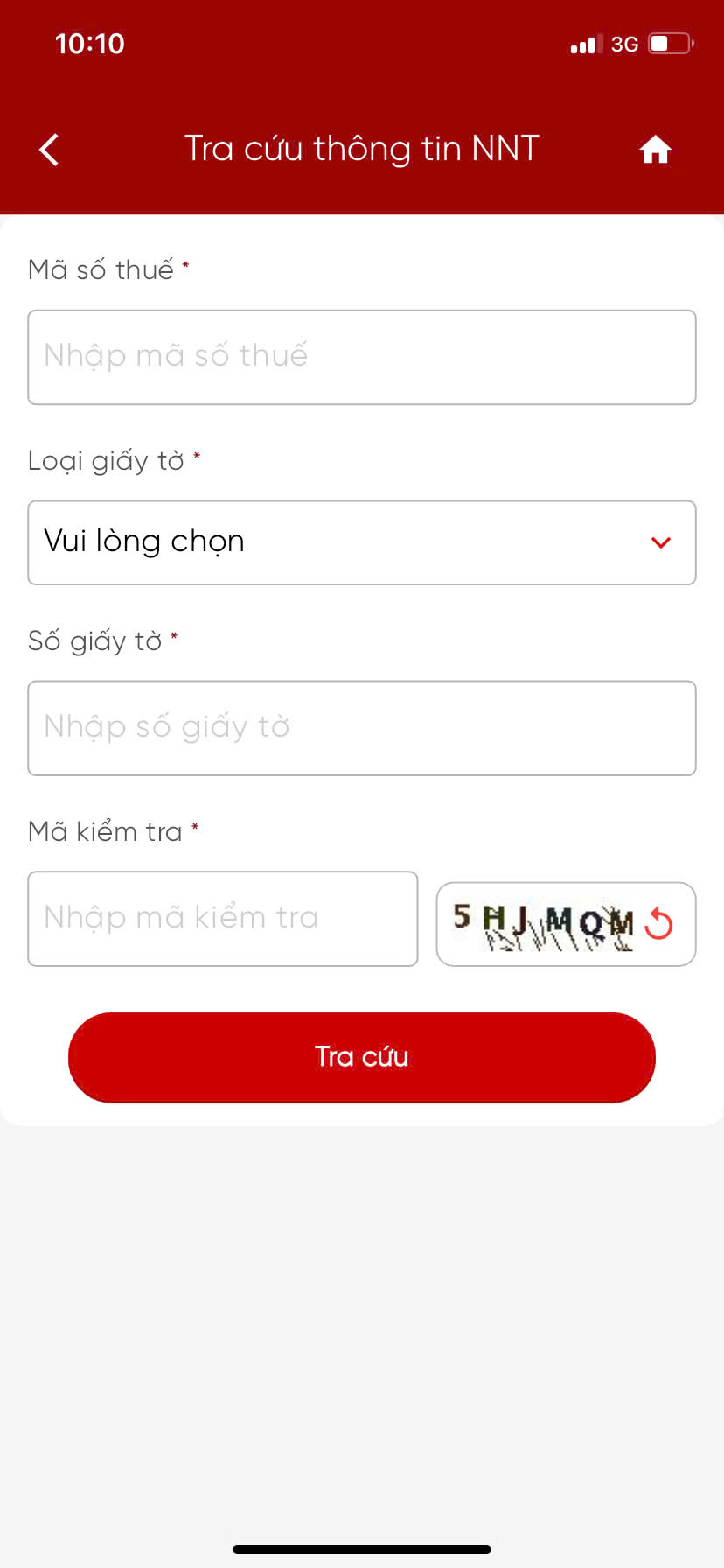The width and height of the screenshot is (724, 1568).
Task: Open the home icon in the header
Action: (x=655, y=150)
